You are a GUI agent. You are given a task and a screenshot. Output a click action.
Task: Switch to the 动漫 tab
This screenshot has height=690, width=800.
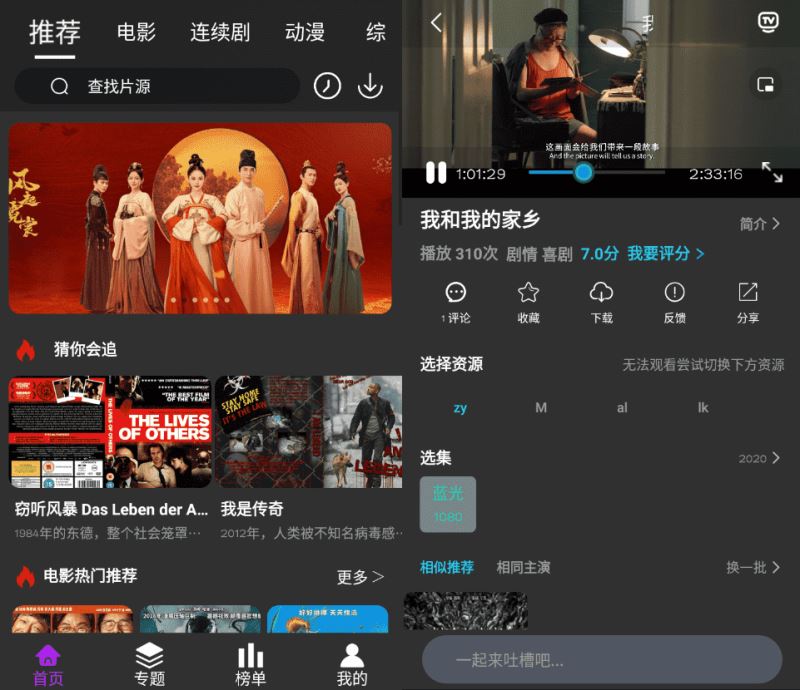305,32
